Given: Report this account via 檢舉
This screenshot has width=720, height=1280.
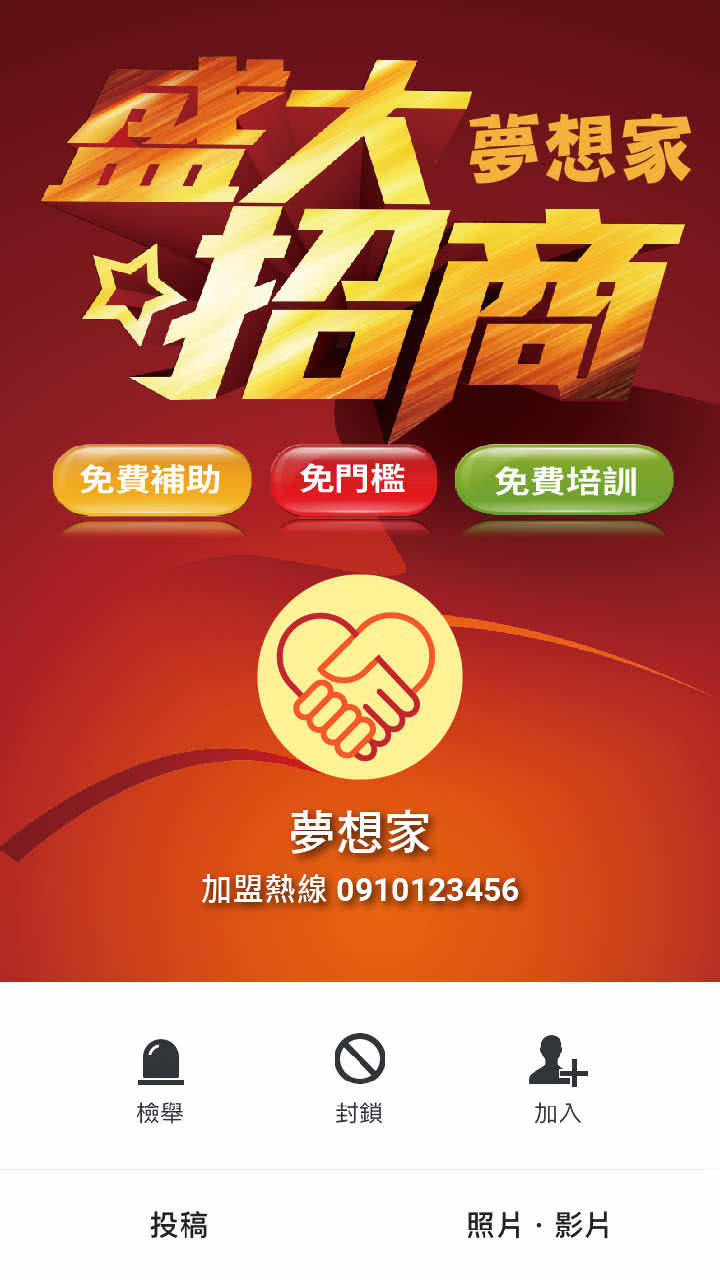Looking at the screenshot, I should click(x=160, y=1080).
